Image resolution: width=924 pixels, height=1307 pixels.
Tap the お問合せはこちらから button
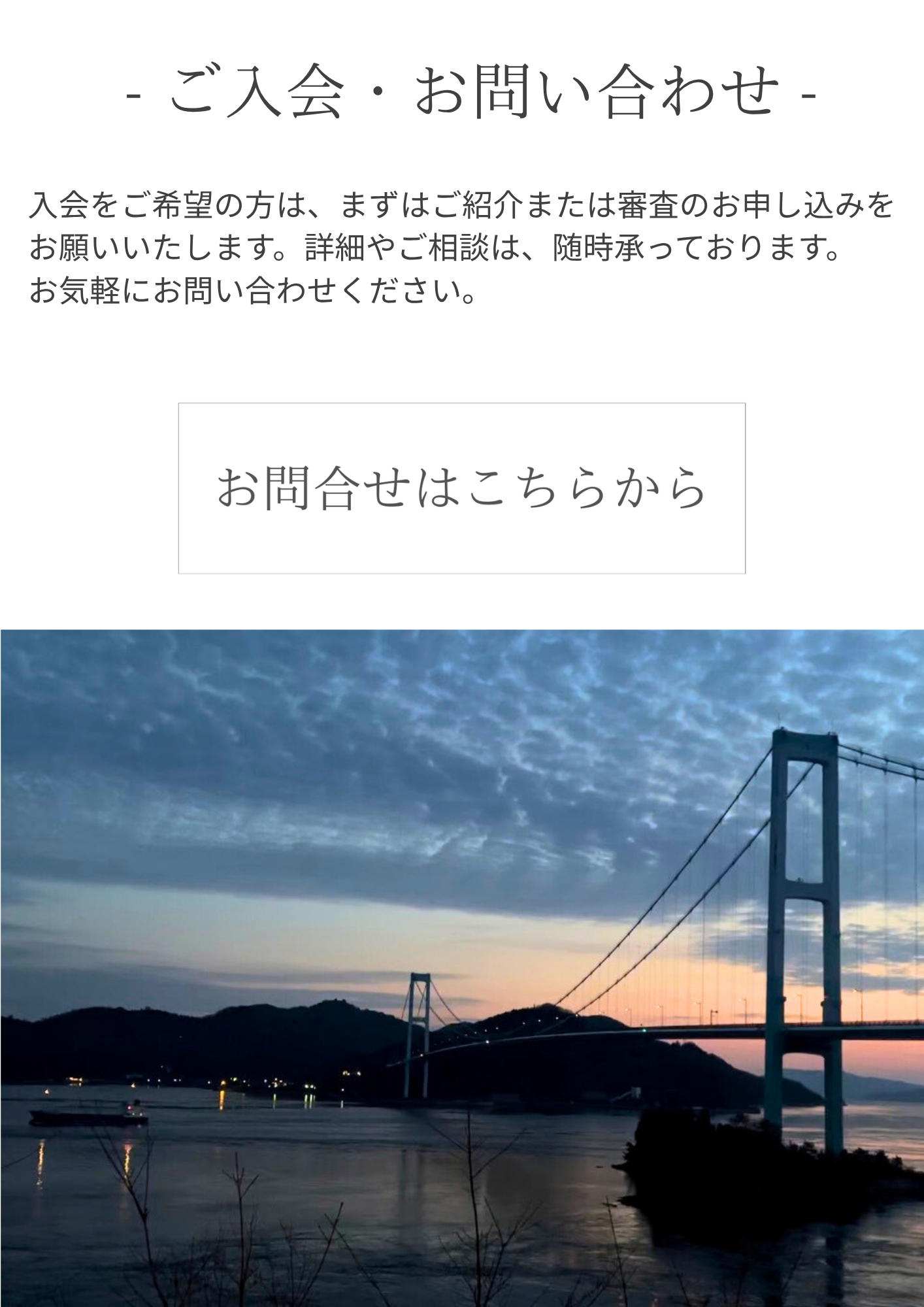(x=461, y=488)
